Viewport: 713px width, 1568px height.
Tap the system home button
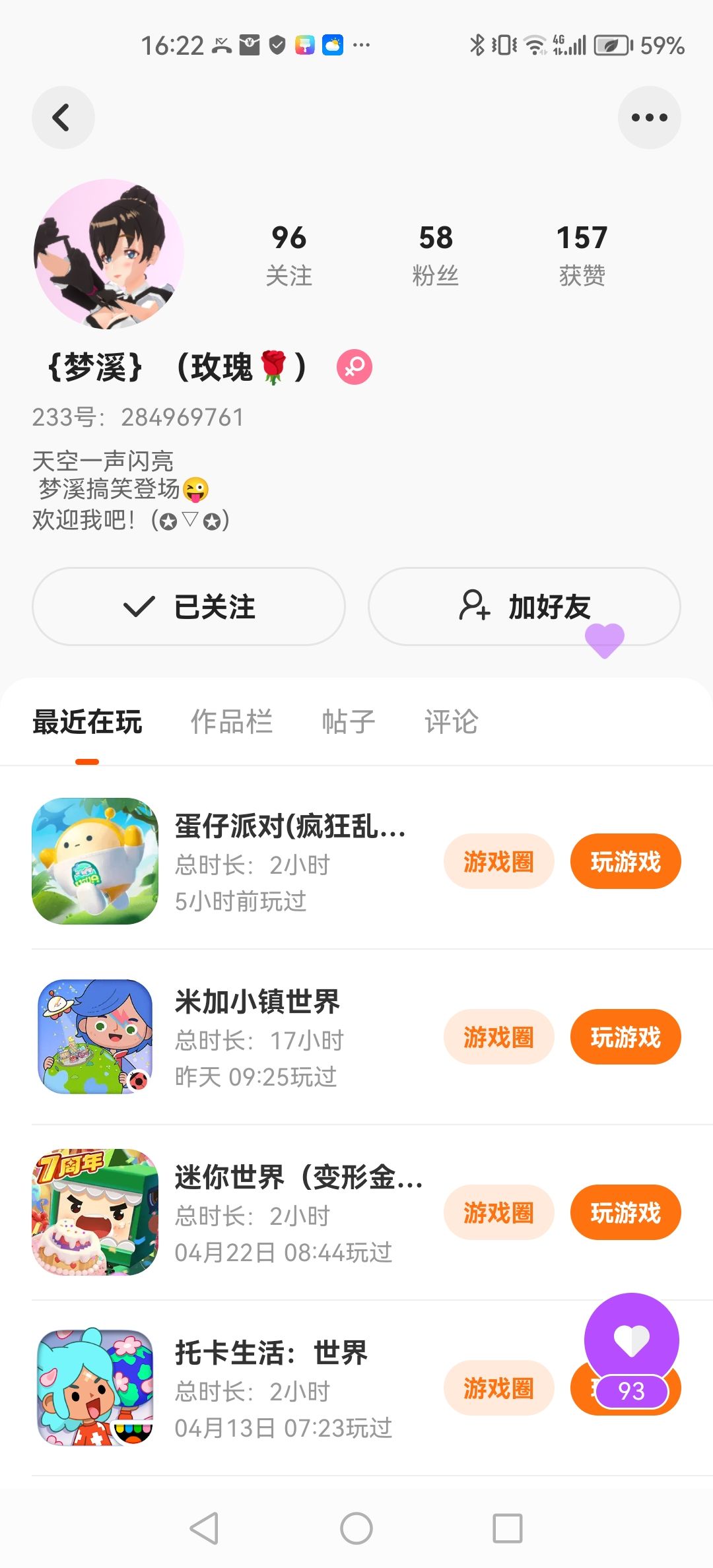tap(356, 1528)
